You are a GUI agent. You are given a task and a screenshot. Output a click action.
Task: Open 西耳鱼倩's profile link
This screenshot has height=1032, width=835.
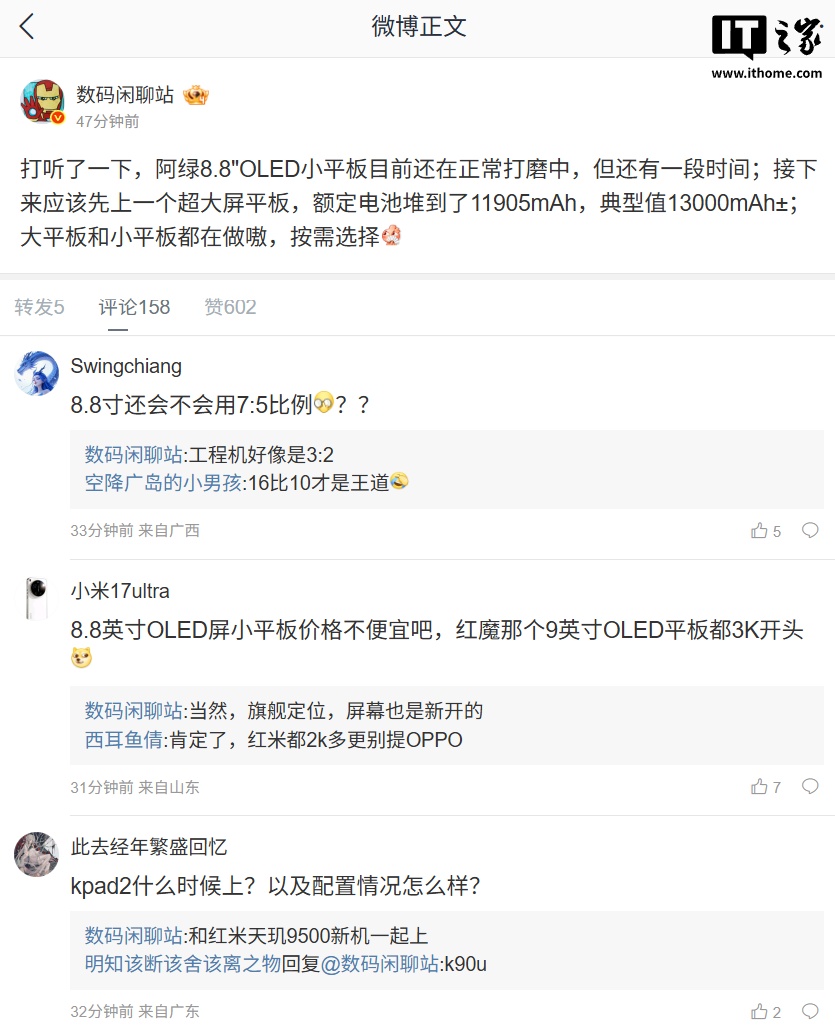point(123,739)
